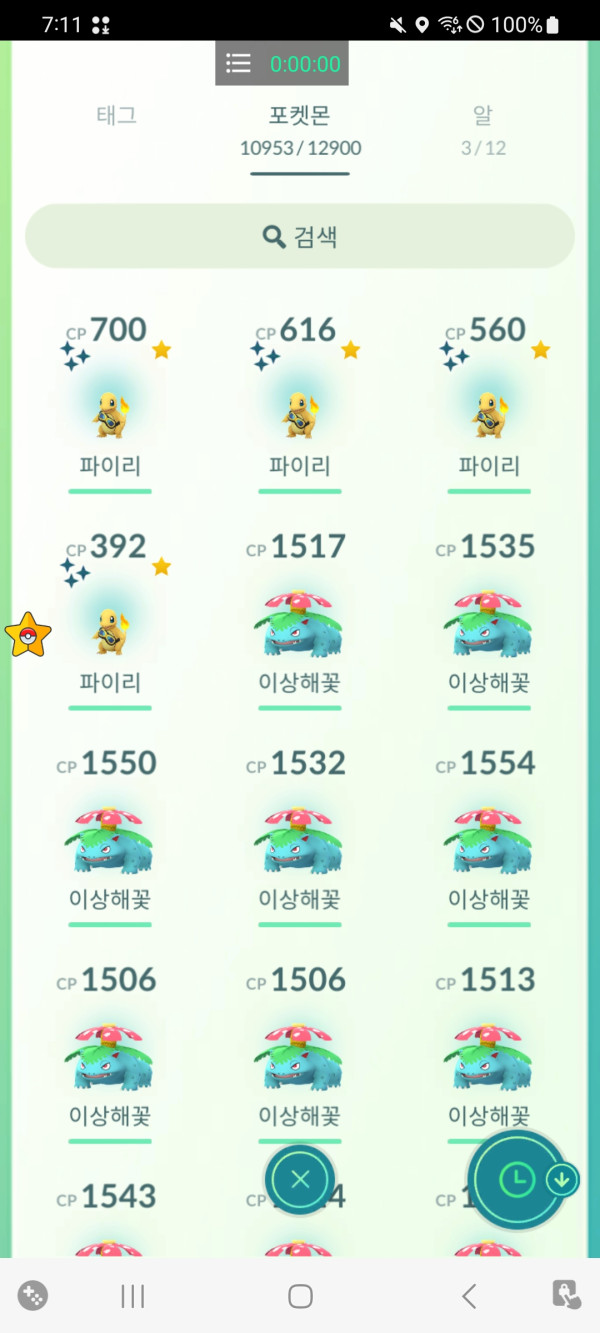The image size is (600, 1333).
Task: Open the CP 700 파이리
Action: pos(110,403)
